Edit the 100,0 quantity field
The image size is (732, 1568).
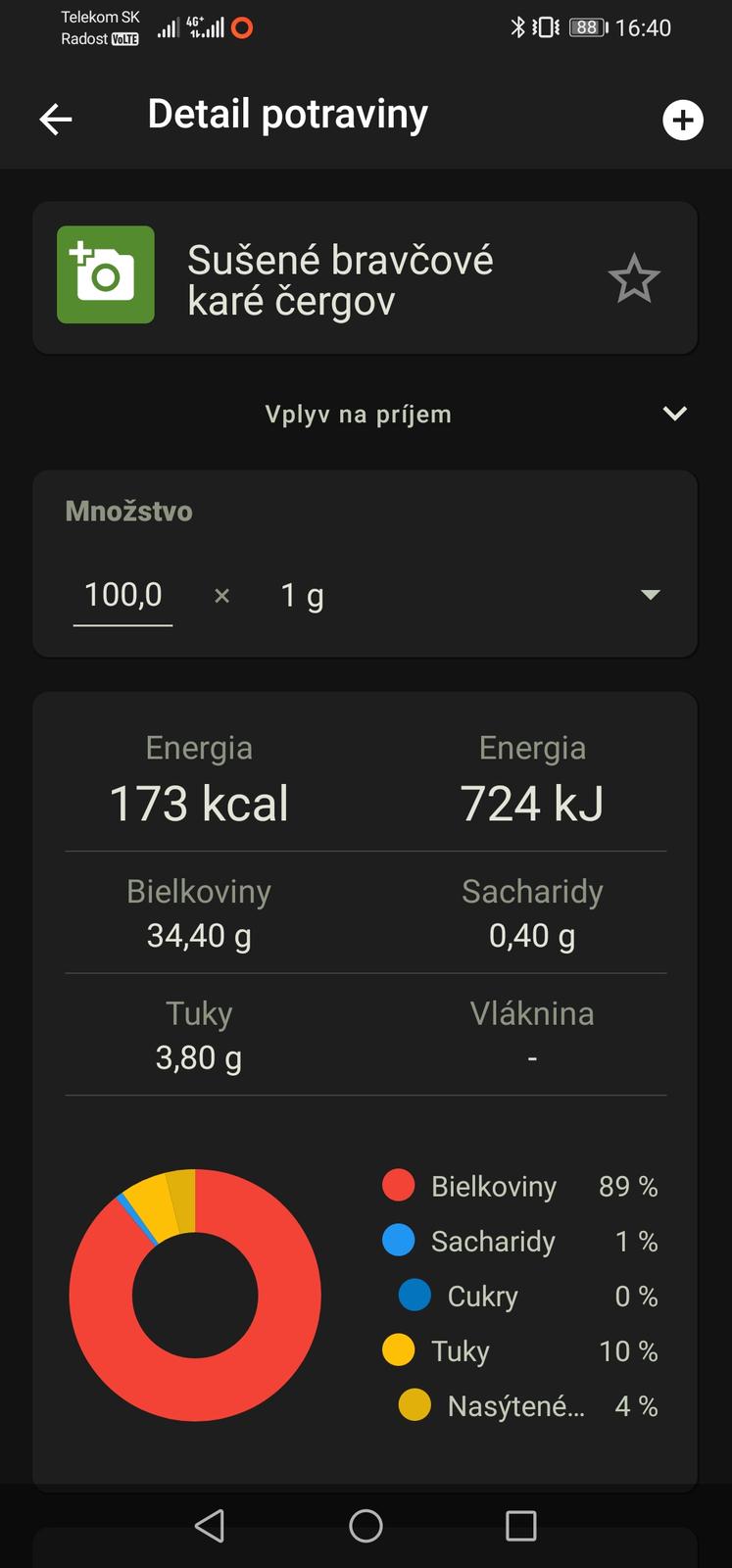[123, 595]
